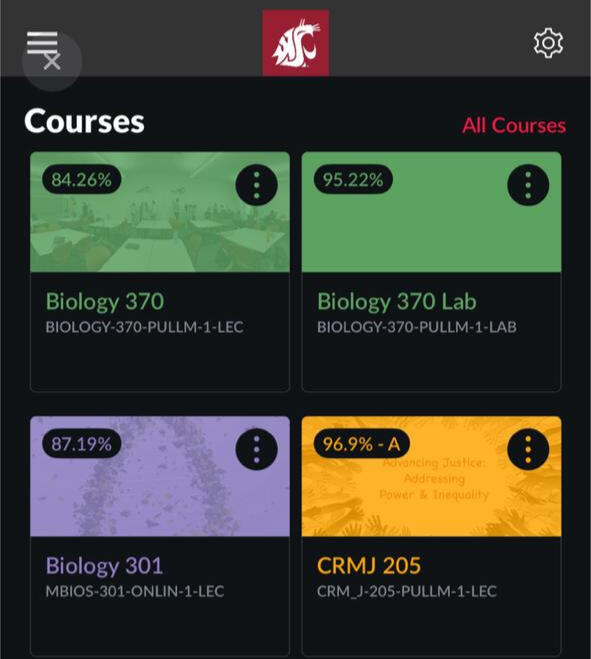Open the hamburger menu drawer
Screen dimensions: 591x659
coord(42,43)
